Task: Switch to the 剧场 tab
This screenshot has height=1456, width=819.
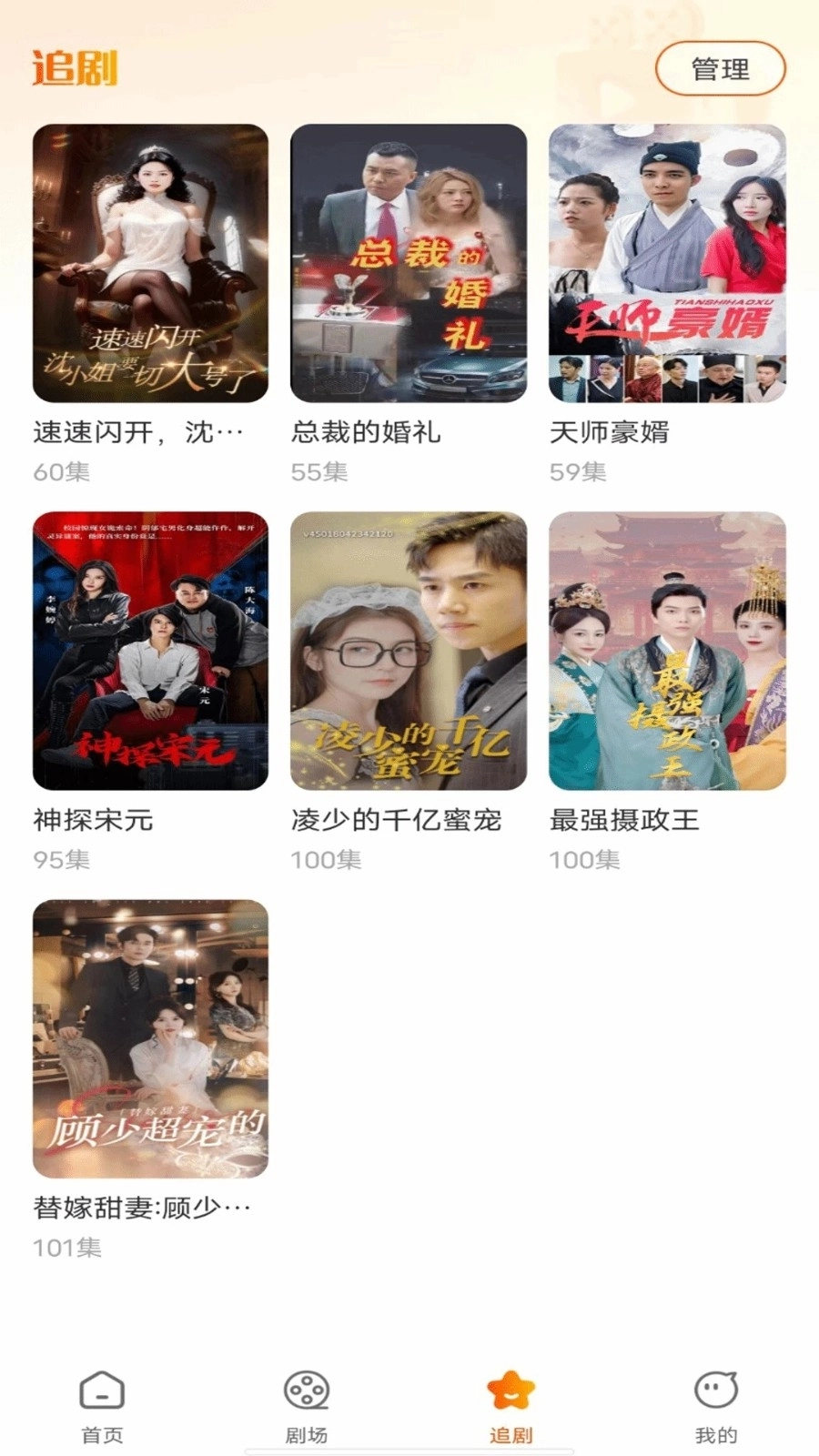Action: click(307, 1406)
